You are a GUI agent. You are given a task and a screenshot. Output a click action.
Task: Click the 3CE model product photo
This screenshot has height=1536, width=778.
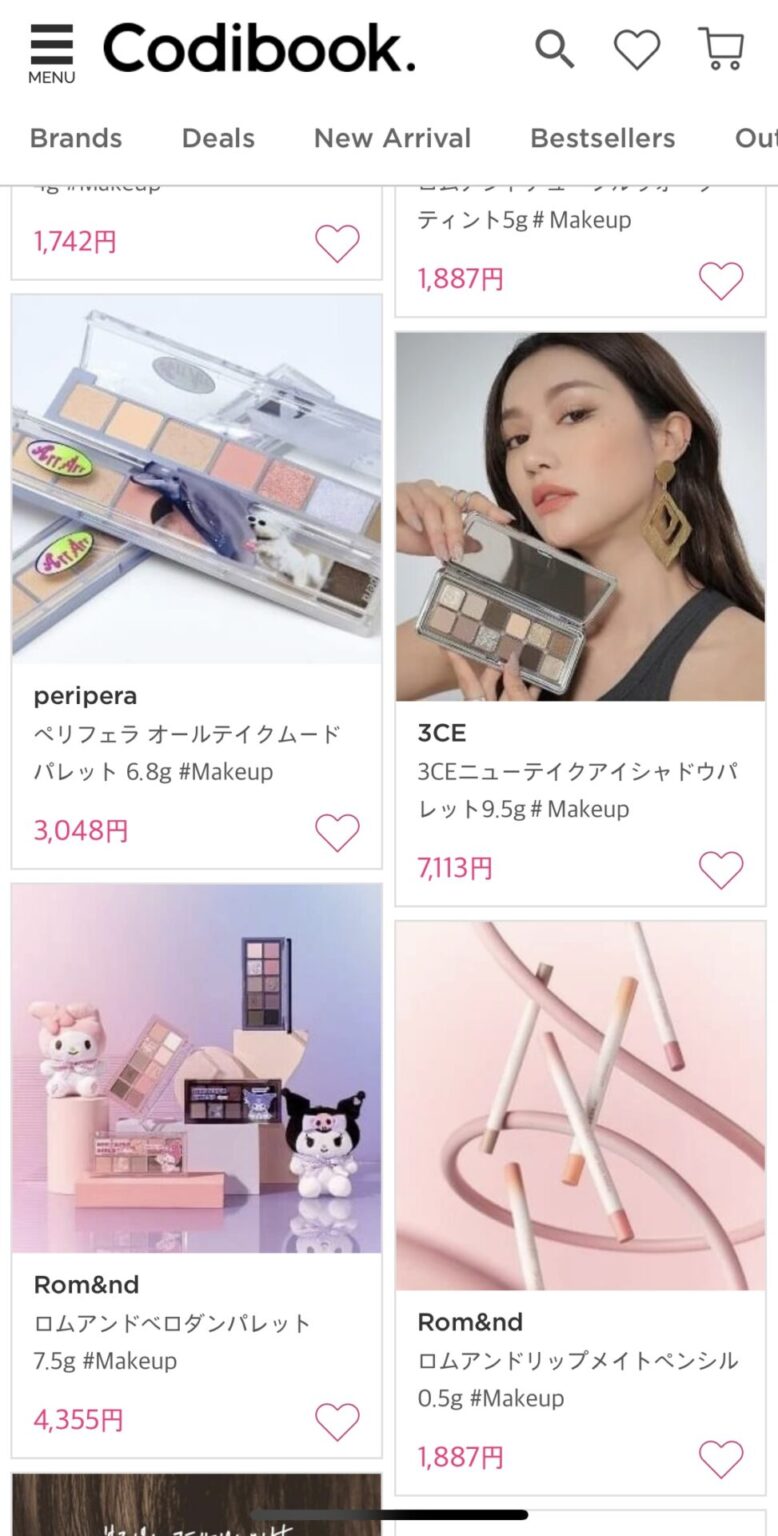pyautogui.click(x=580, y=517)
